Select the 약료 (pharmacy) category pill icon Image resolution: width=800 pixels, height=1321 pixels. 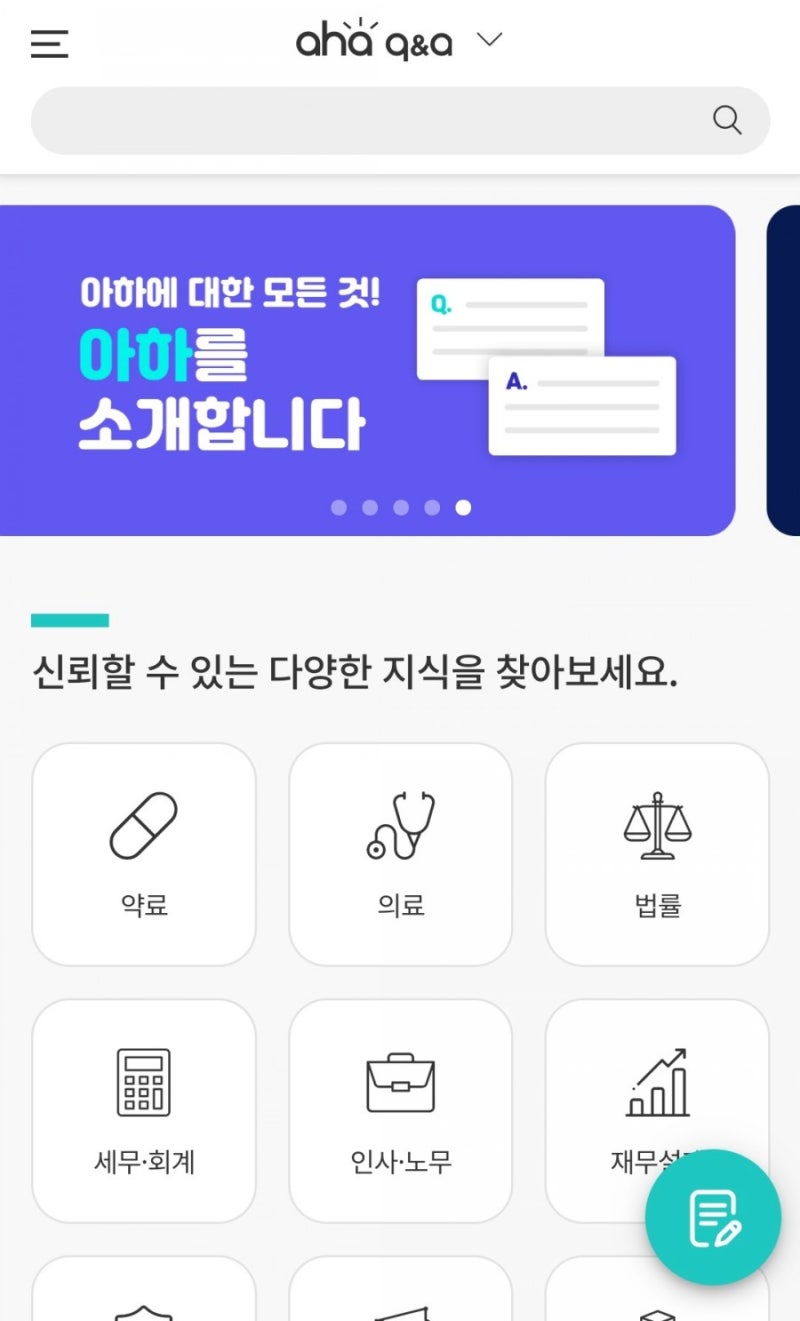click(x=143, y=828)
